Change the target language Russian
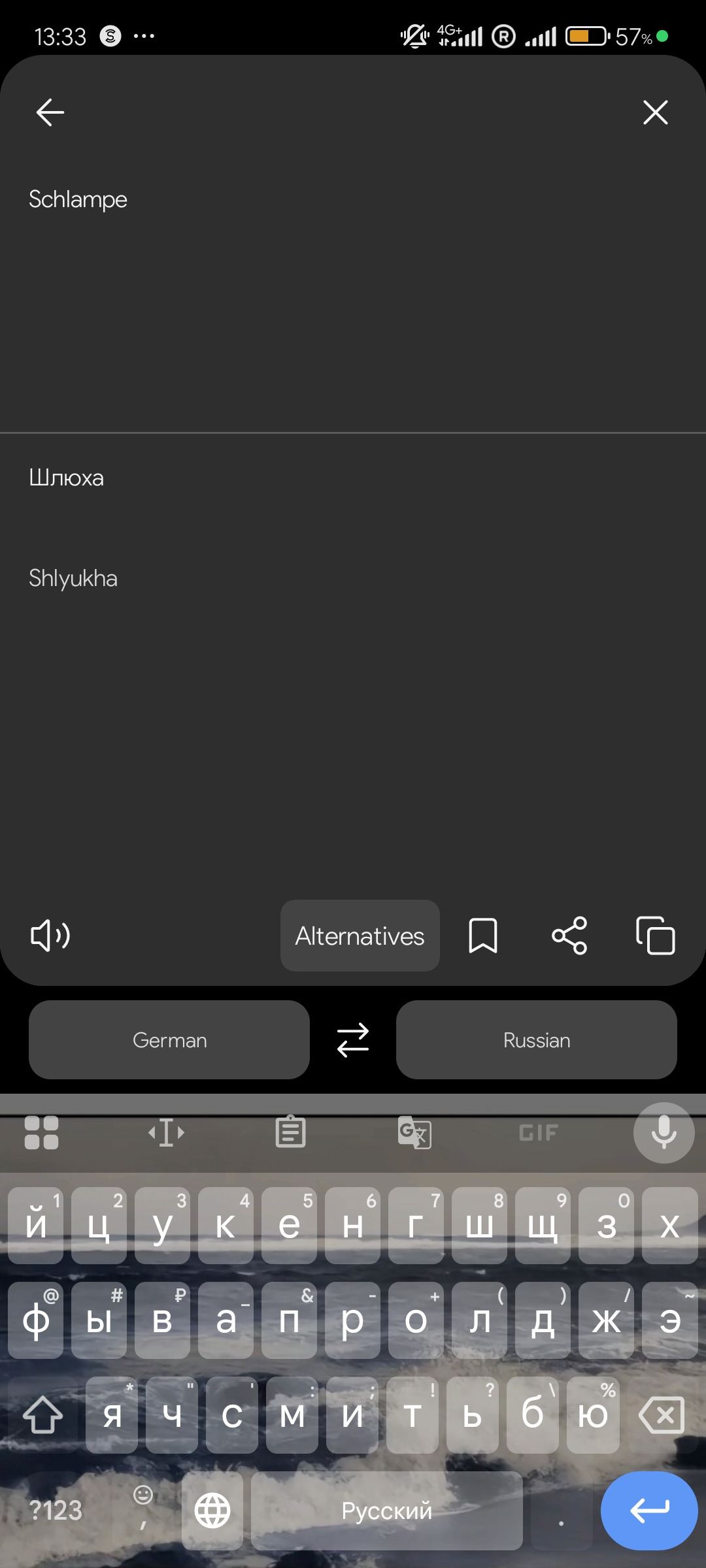Screen dimensions: 706x1568 536,1039
